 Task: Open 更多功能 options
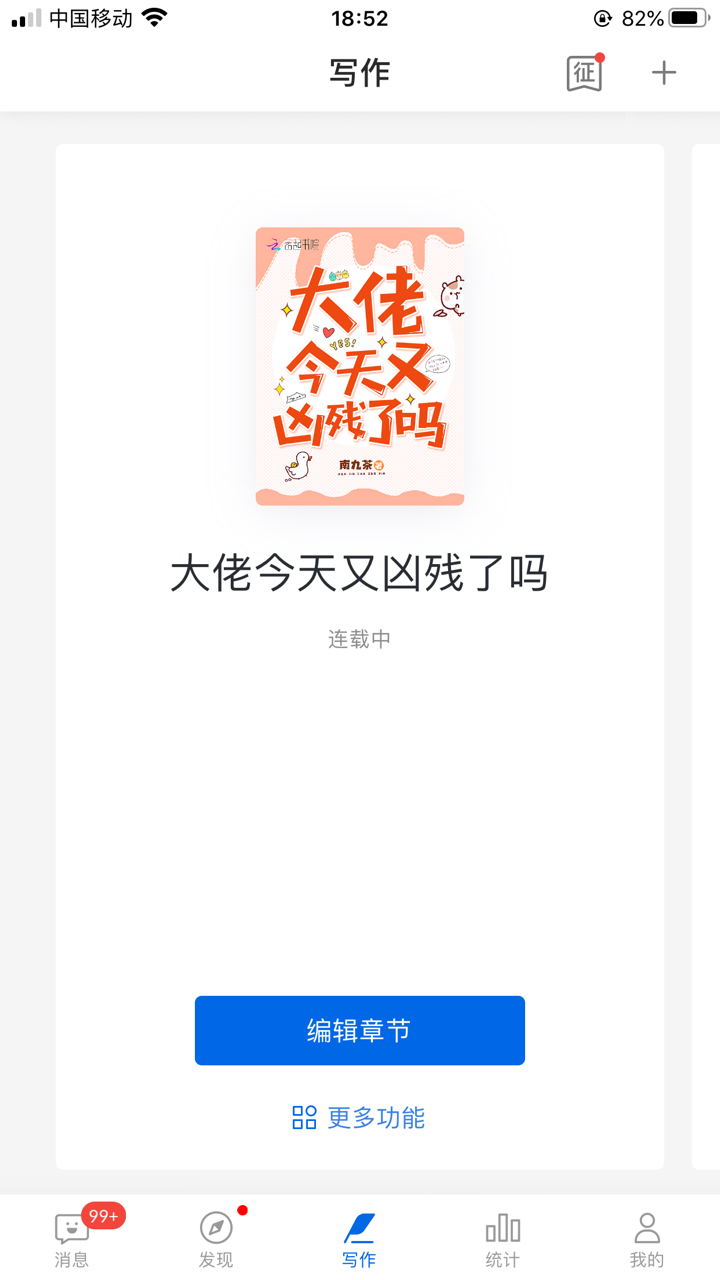click(x=360, y=1117)
